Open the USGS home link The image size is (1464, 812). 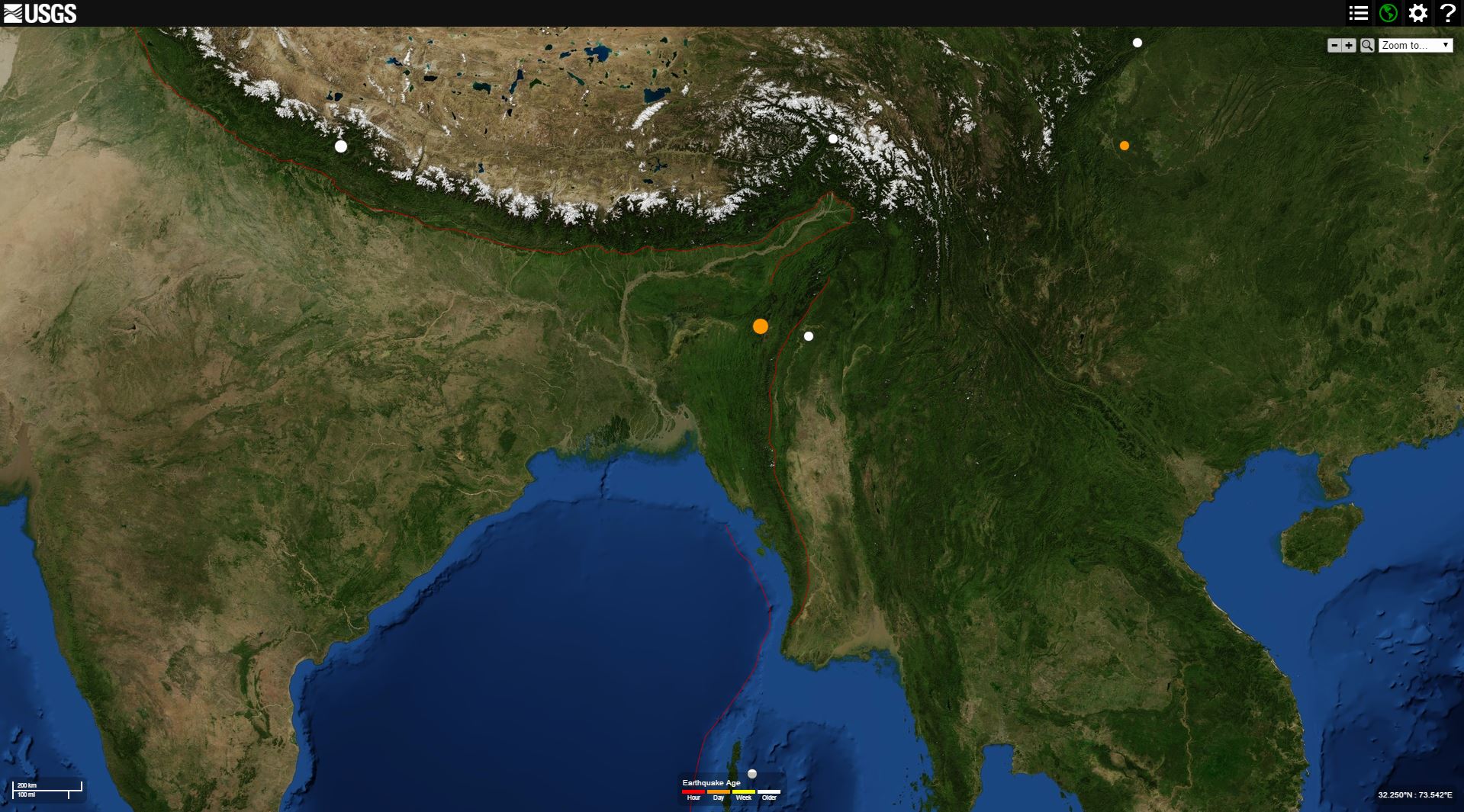pos(40,14)
